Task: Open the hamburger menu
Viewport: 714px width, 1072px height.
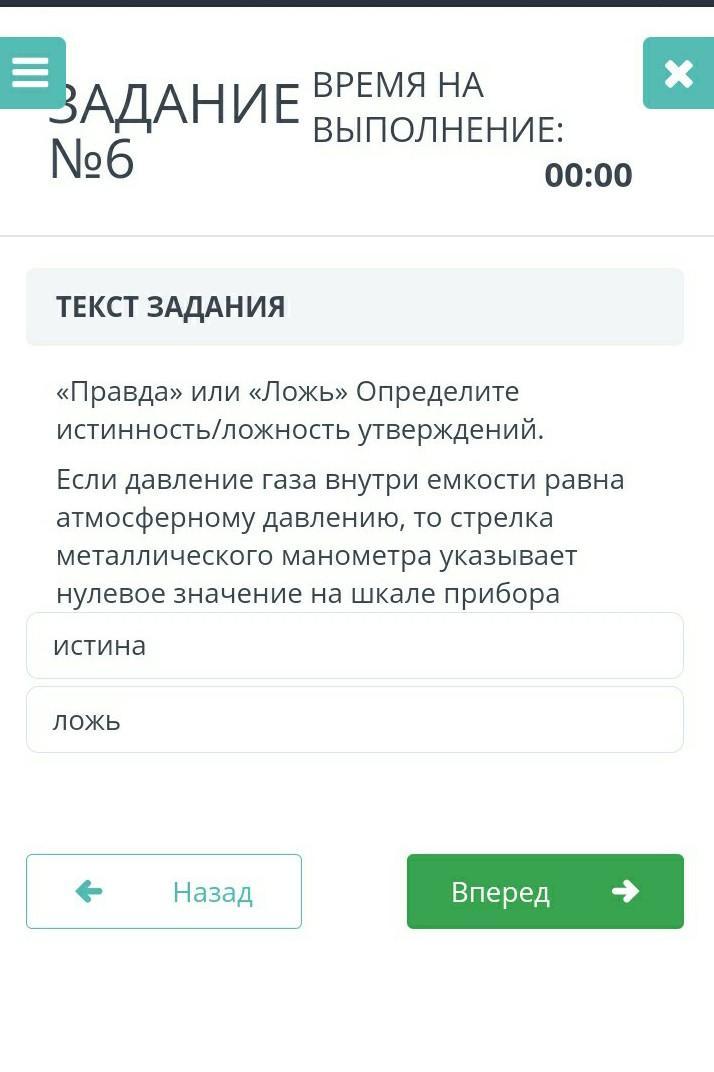Action: [x=31, y=72]
